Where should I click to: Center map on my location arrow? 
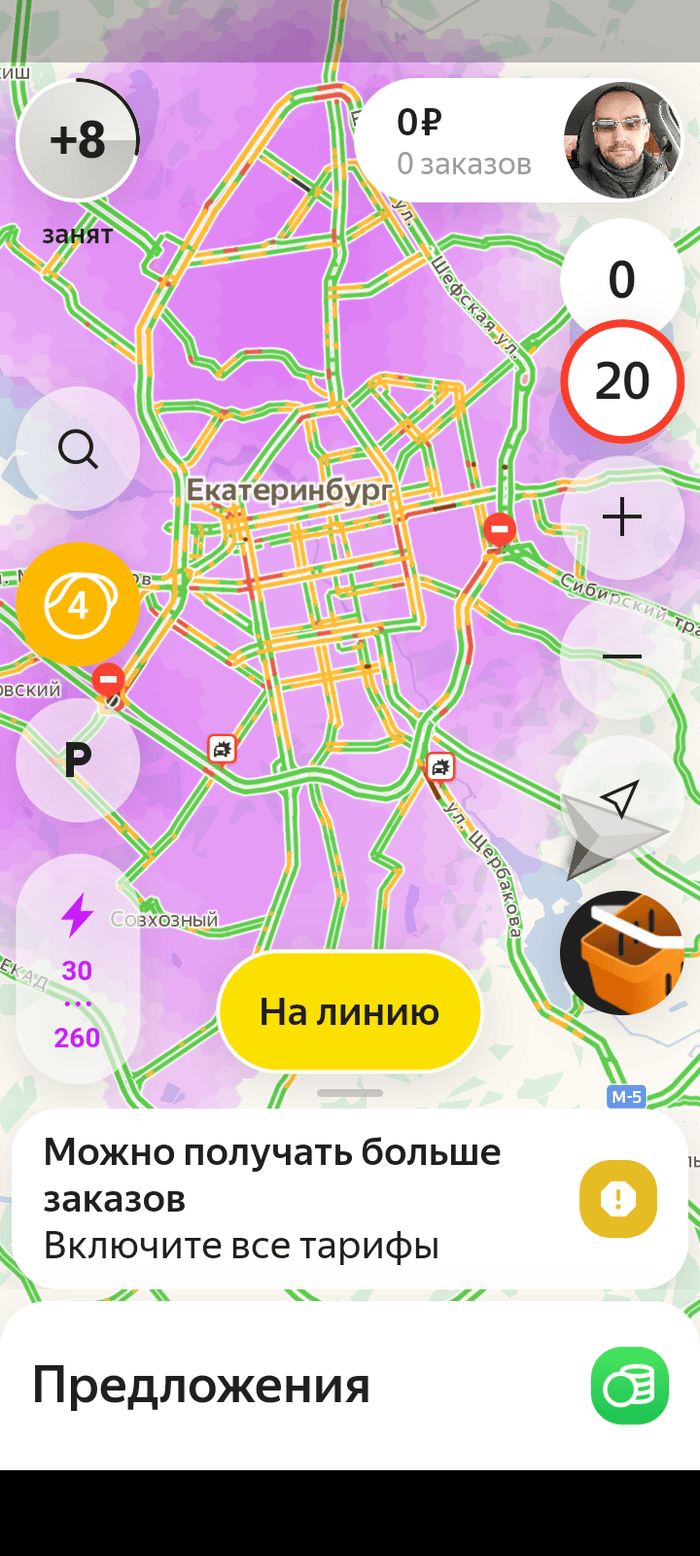coord(620,798)
